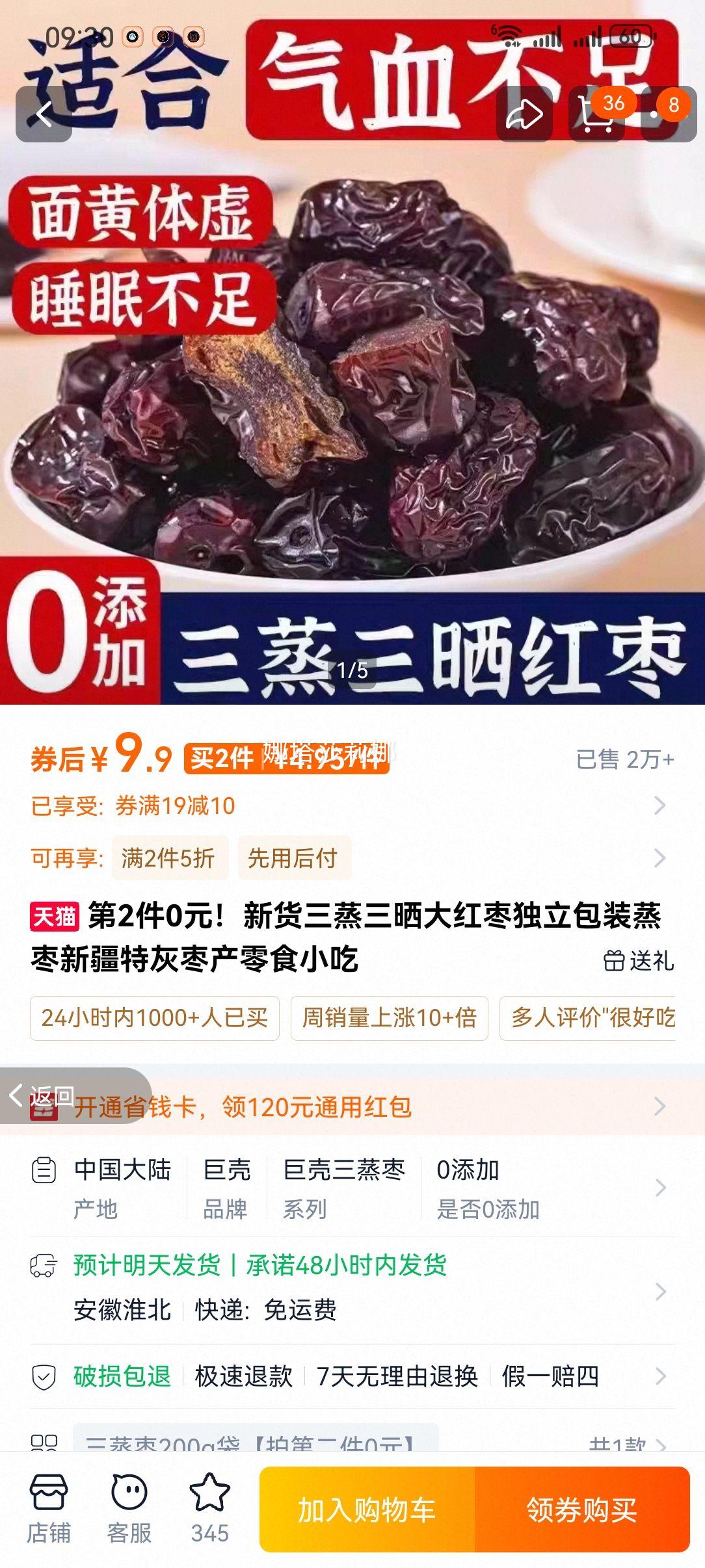The height and width of the screenshot is (1568, 705).
Task: Favorite this product with the star icon
Action: (209, 1508)
